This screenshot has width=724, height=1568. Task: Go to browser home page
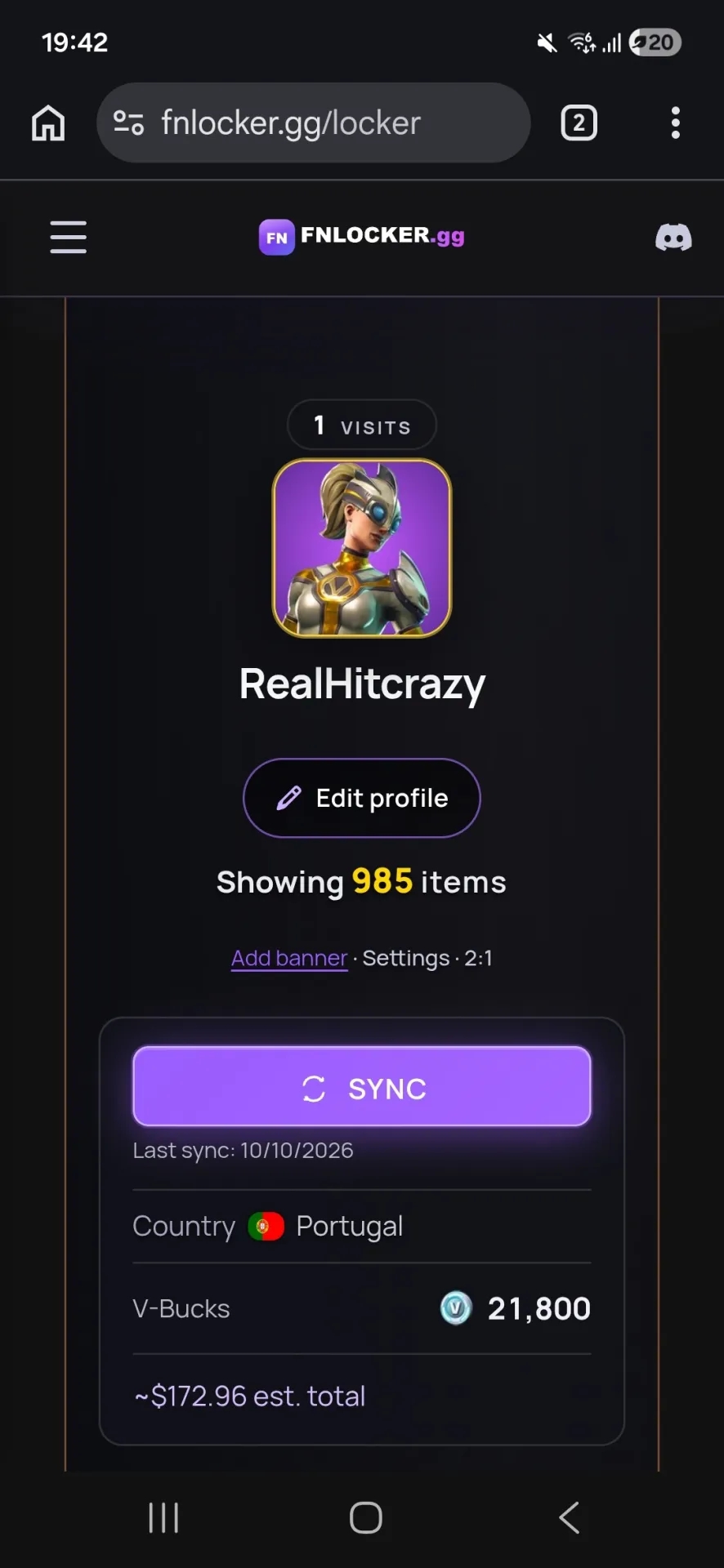(48, 123)
